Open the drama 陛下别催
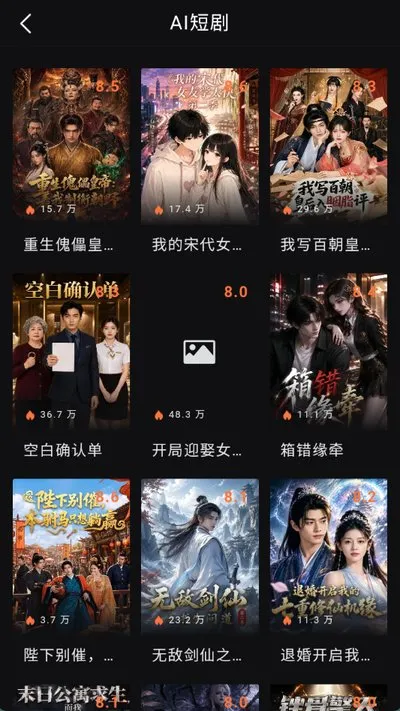 pos(71,556)
